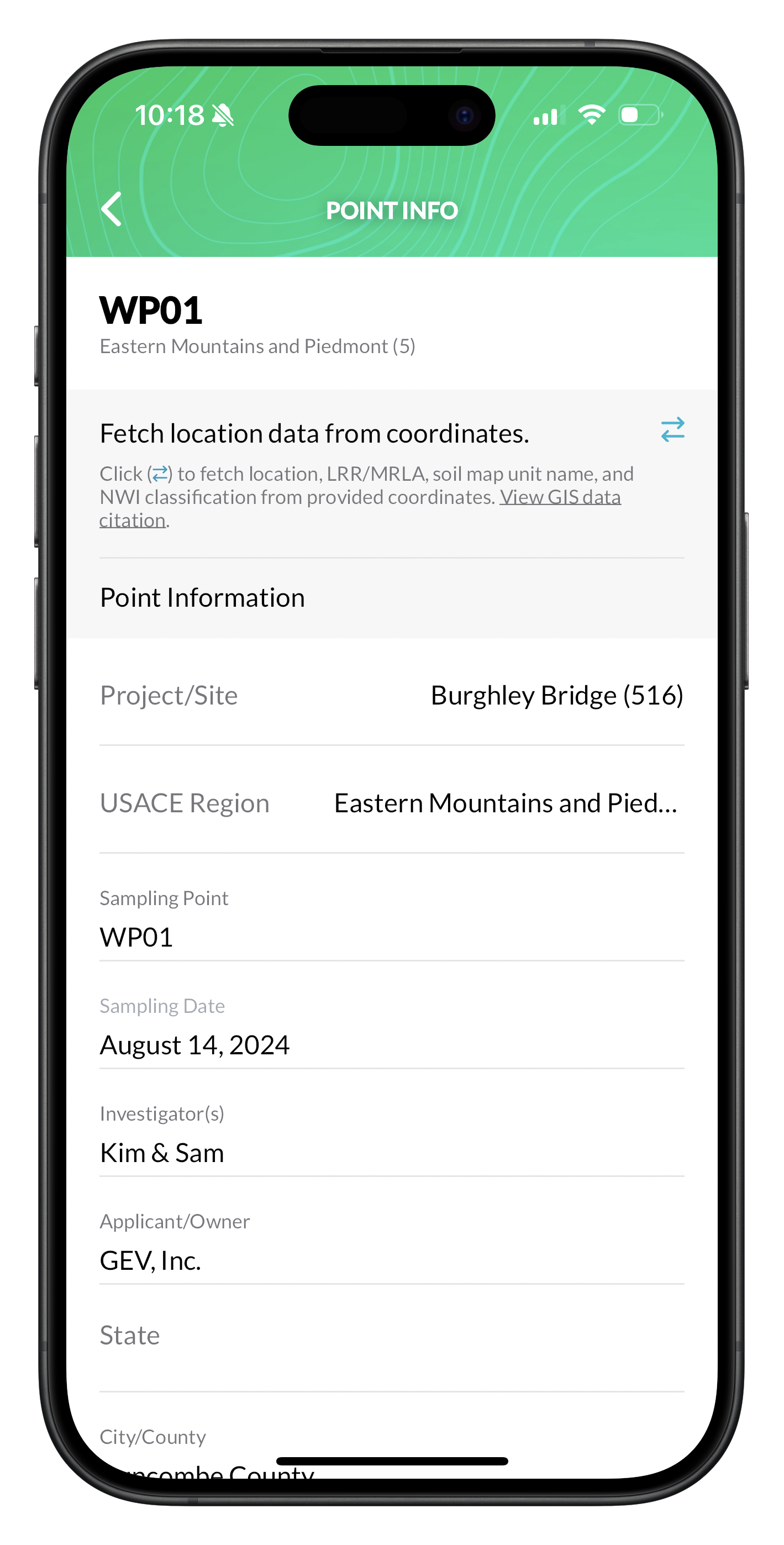The height and width of the screenshot is (1545, 784).
Task: Open the Project/Site selector
Action: point(391,695)
